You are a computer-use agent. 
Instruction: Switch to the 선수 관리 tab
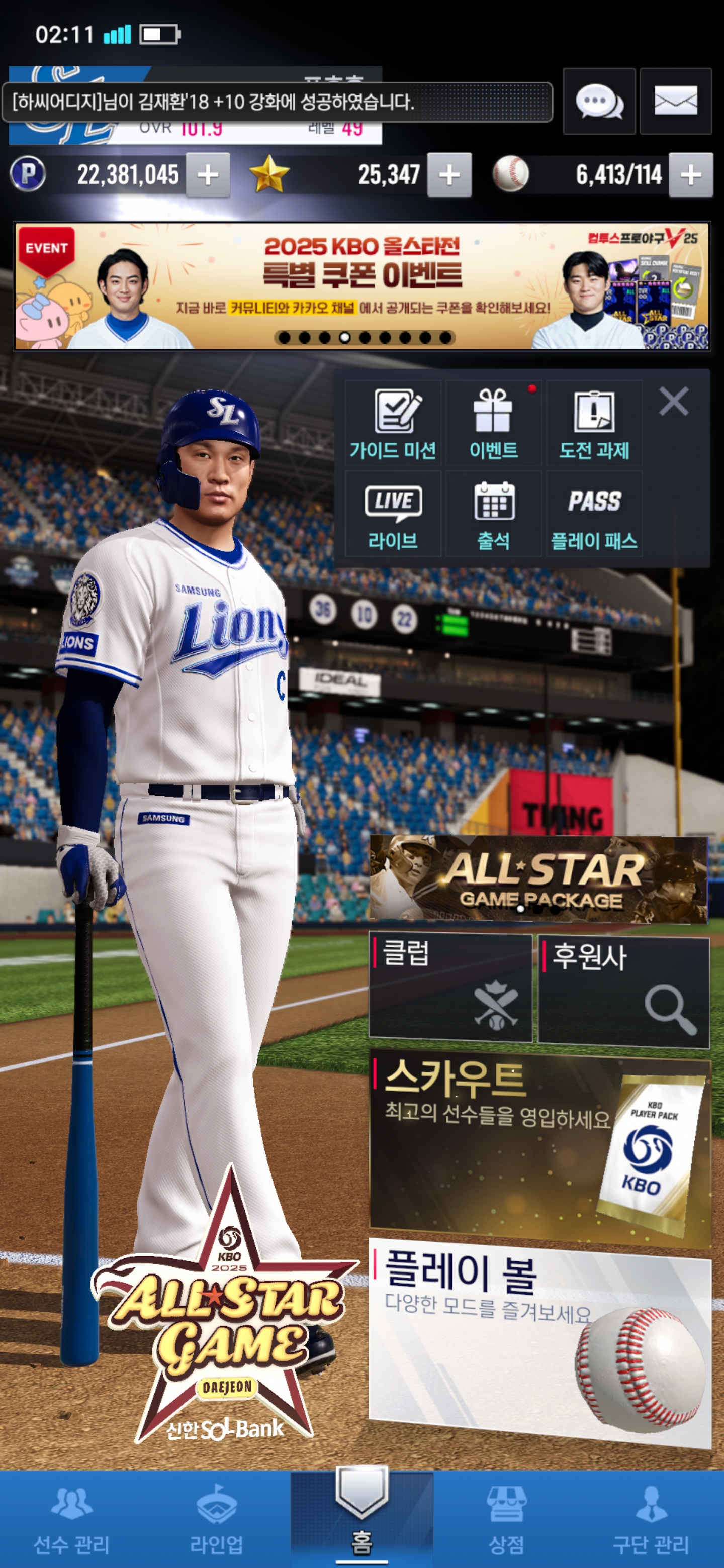pyautogui.click(x=72, y=1518)
